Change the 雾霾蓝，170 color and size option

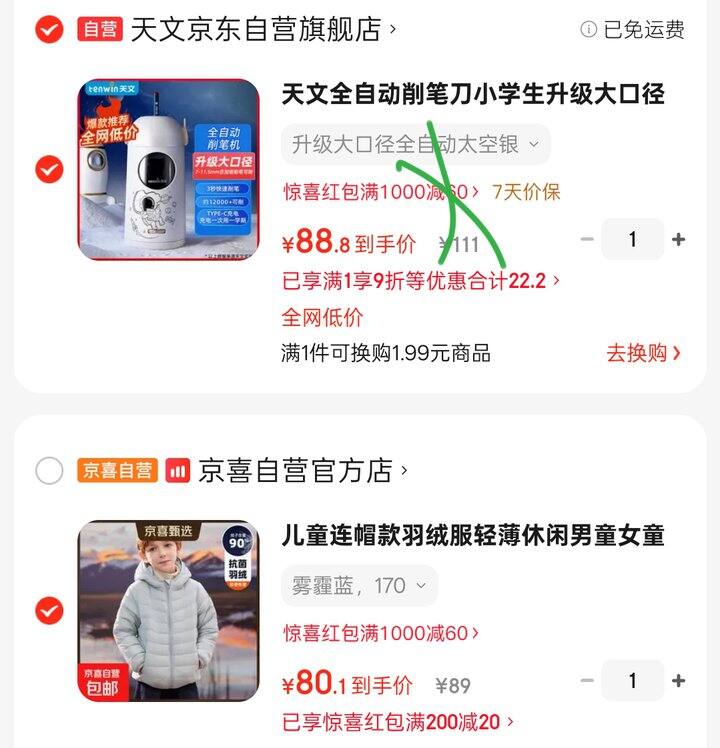tap(359, 586)
